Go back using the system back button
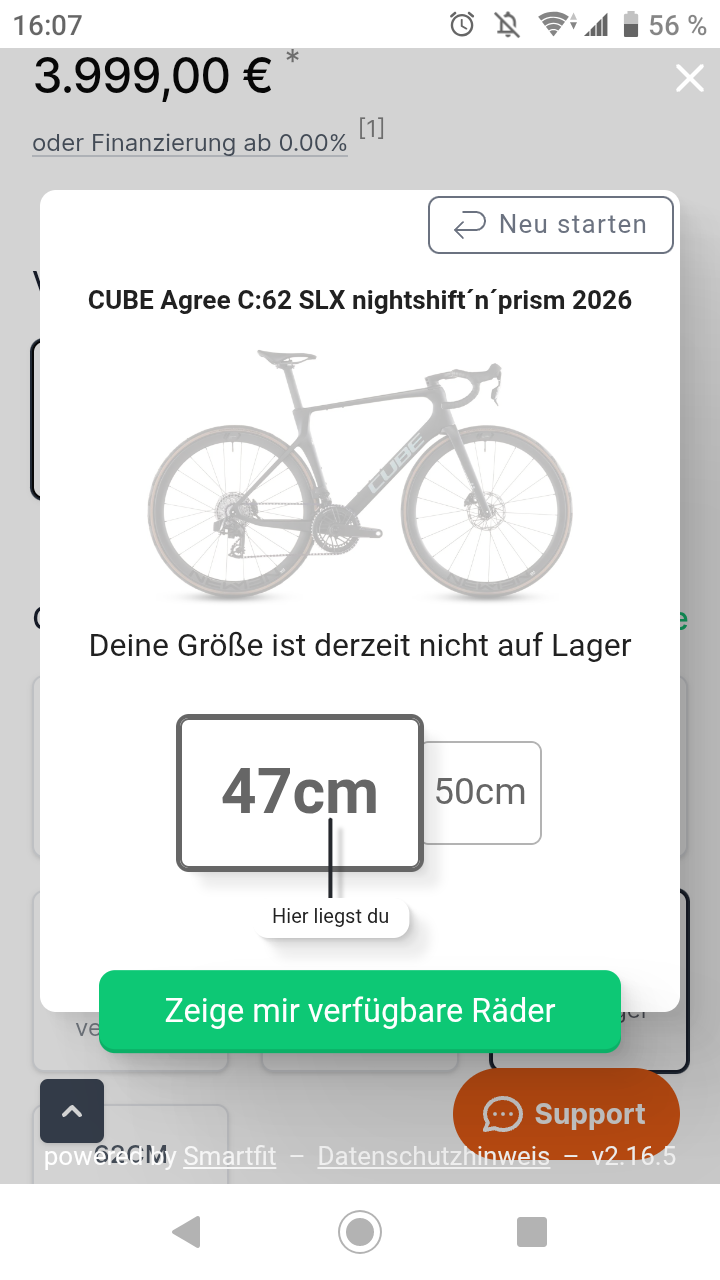 tap(186, 1232)
